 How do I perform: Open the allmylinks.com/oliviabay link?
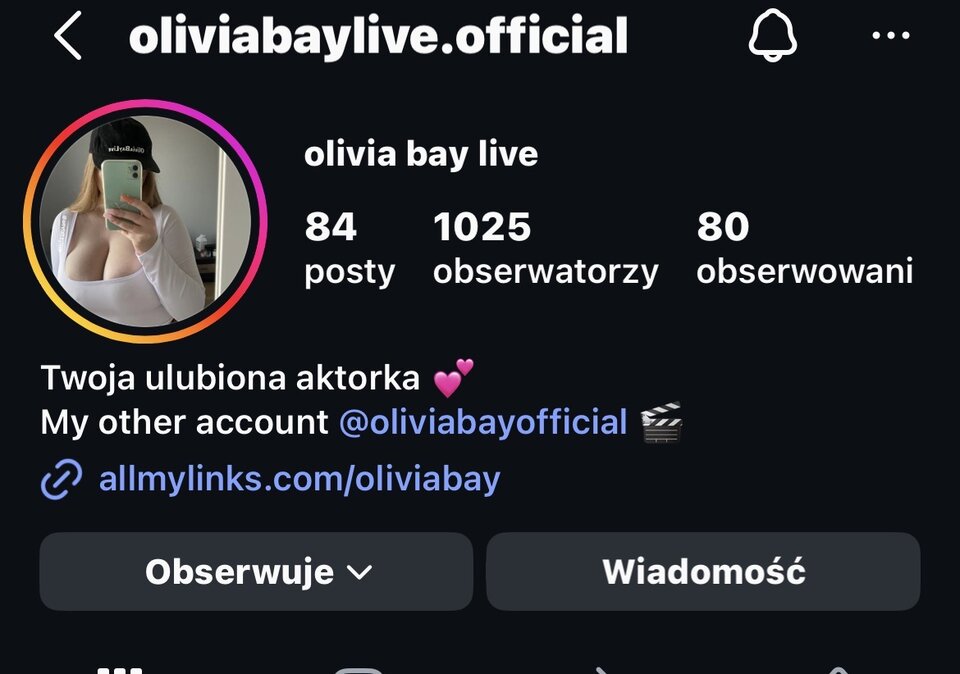(299, 479)
